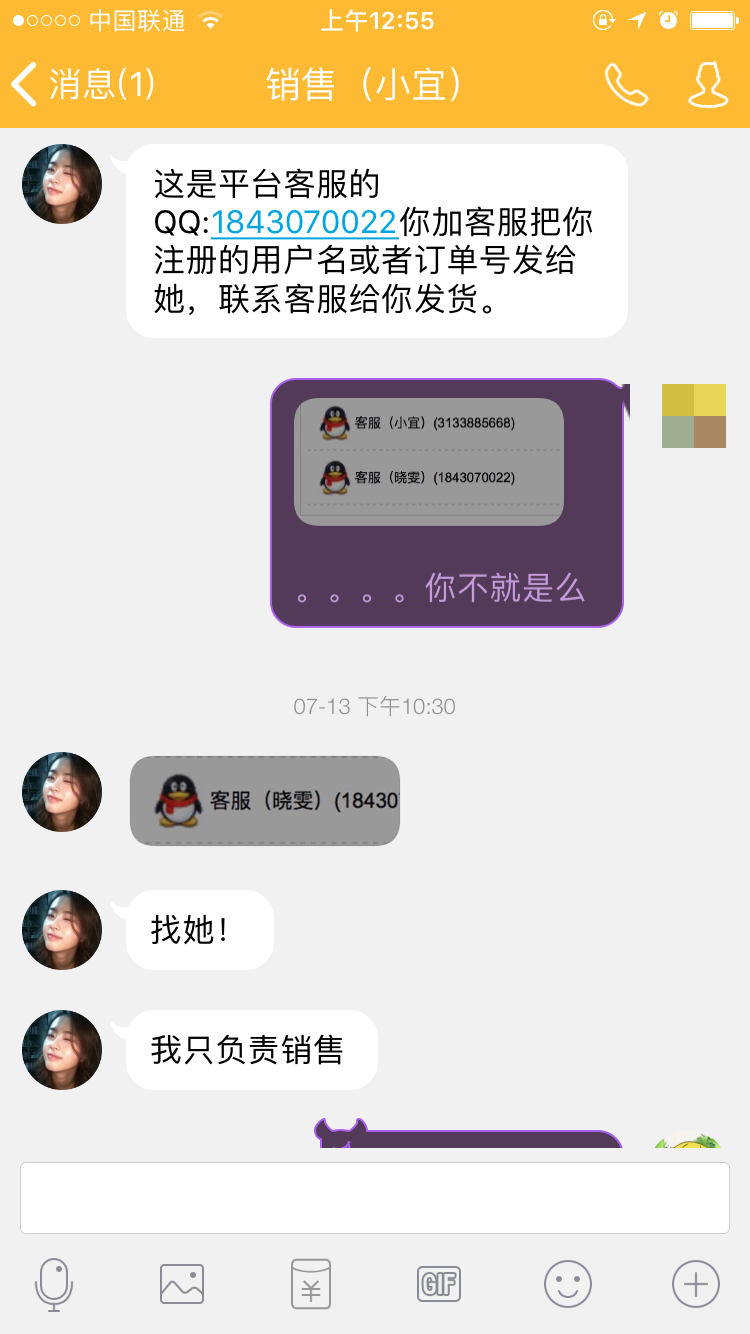Switch to voice message microphone
The image size is (750, 1334).
(x=54, y=1283)
